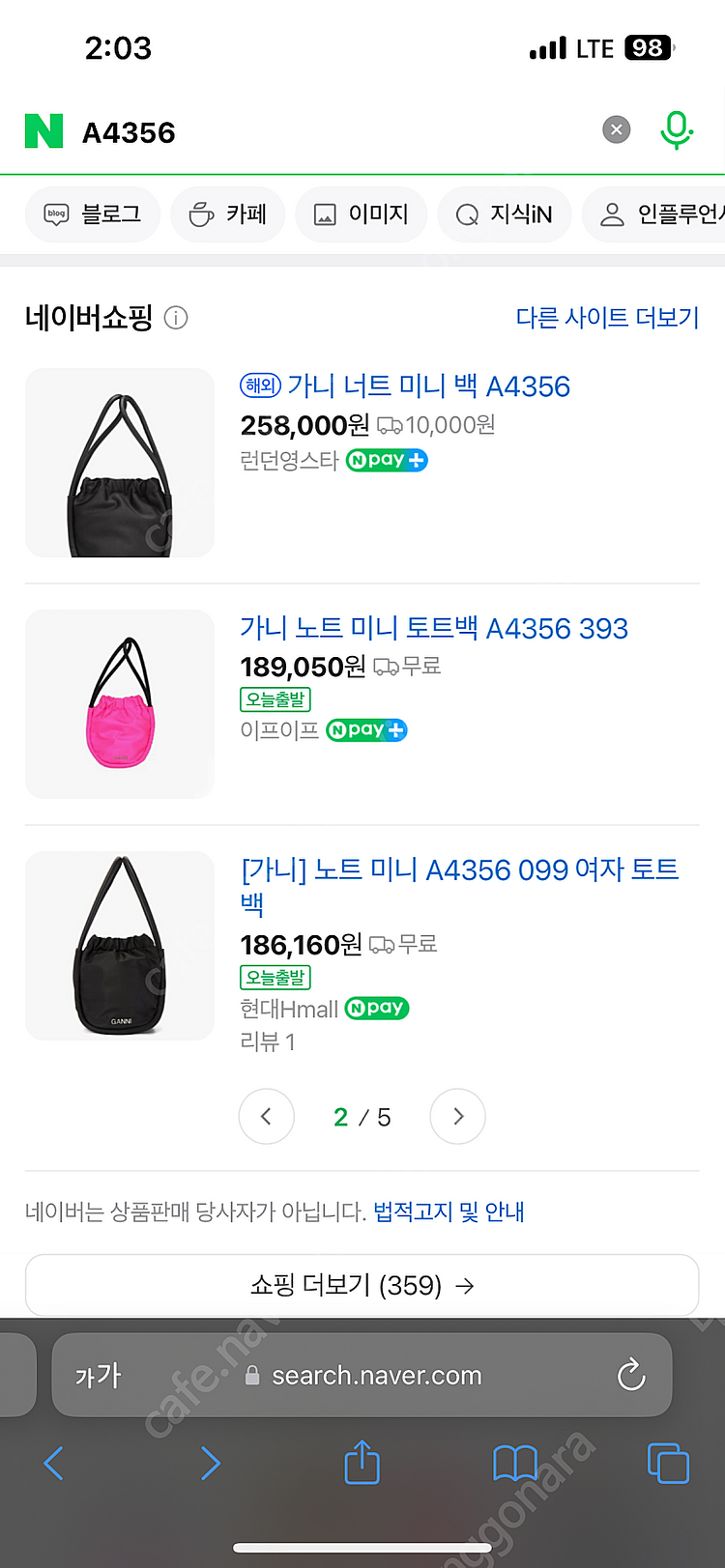The image size is (725, 1568).
Task: Tap 쇼핑 더보기 (359) button
Action: (x=362, y=1285)
